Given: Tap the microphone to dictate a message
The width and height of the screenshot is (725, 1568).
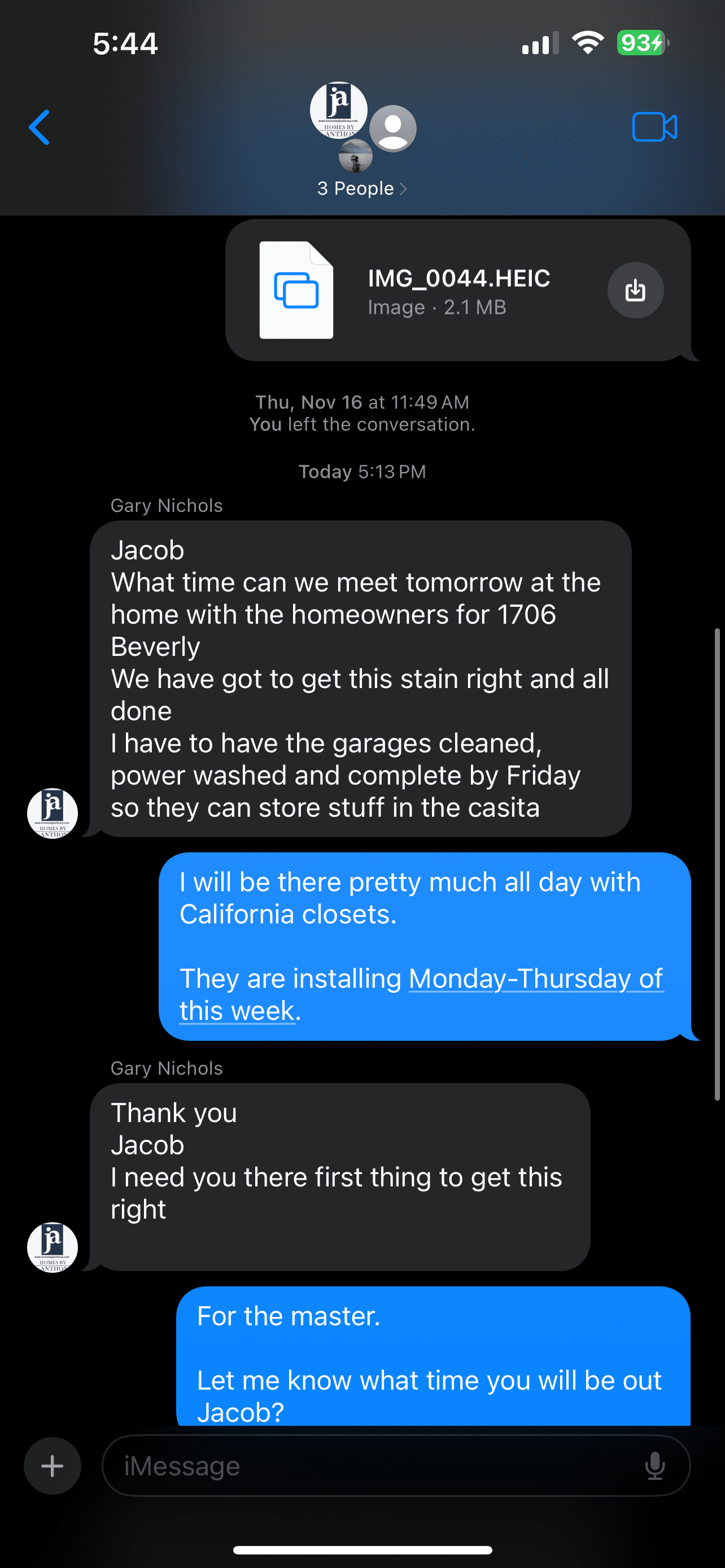Looking at the screenshot, I should pyautogui.click(x=654, y=1466).
